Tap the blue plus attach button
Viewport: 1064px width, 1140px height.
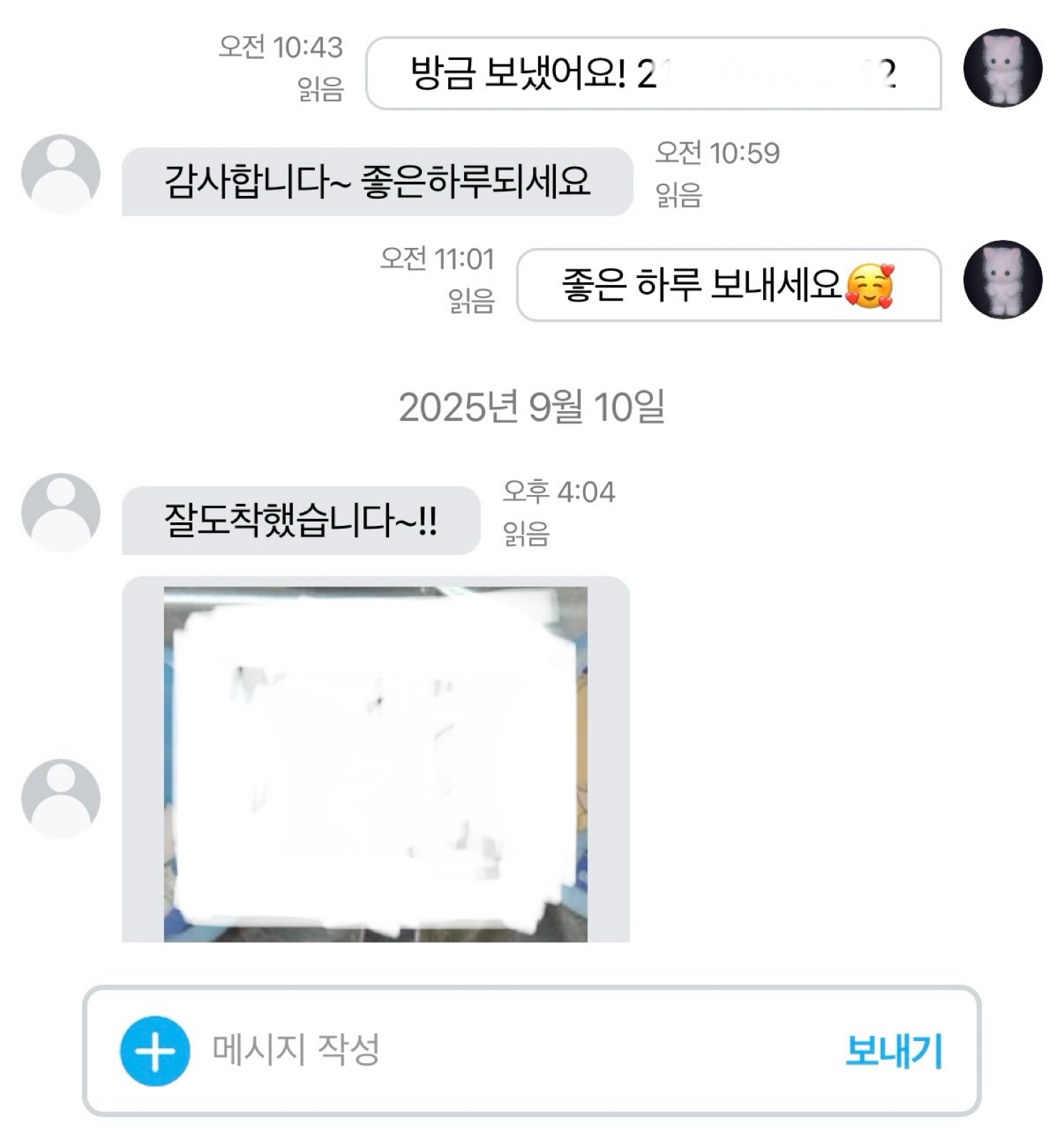(x=155, y=1051)
